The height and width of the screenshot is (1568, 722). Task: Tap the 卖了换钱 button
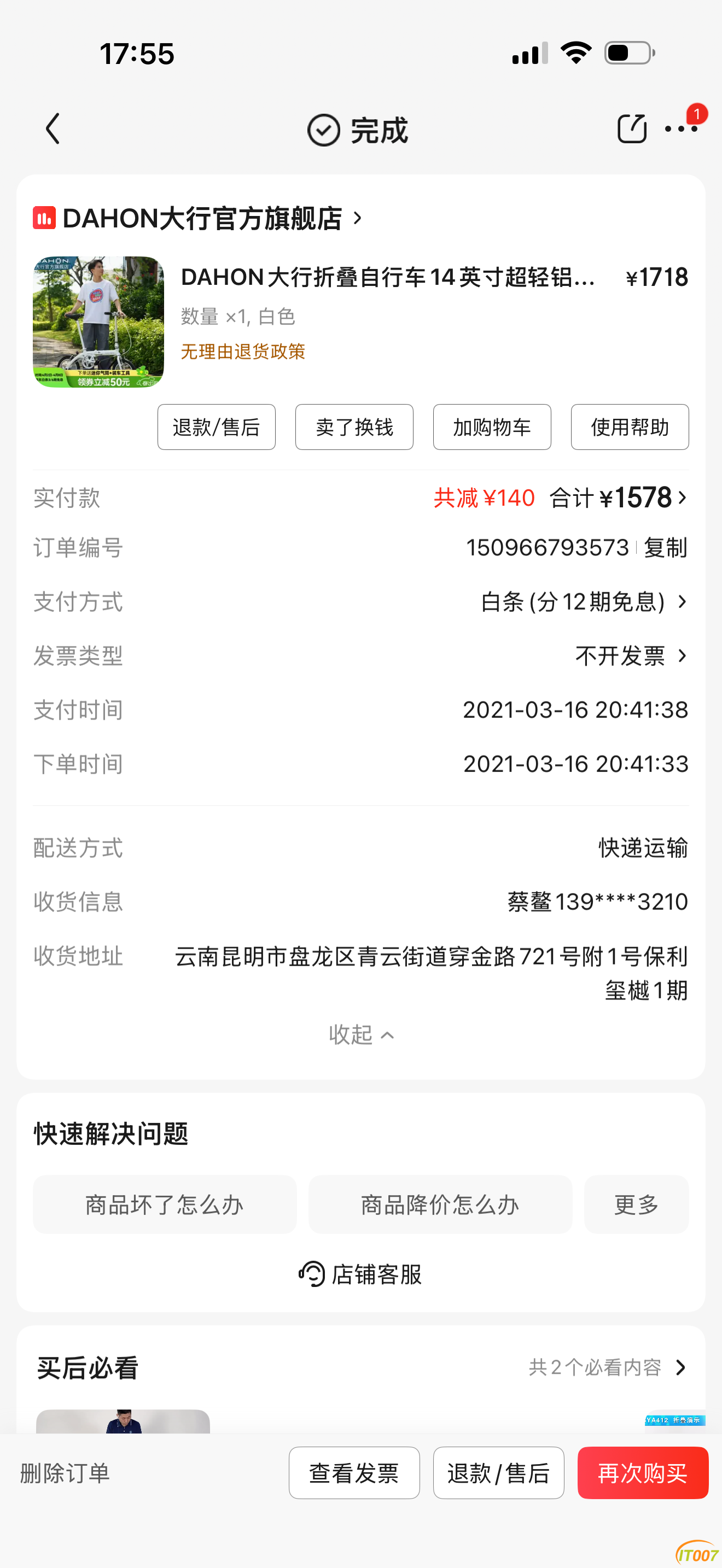[354, 426]
